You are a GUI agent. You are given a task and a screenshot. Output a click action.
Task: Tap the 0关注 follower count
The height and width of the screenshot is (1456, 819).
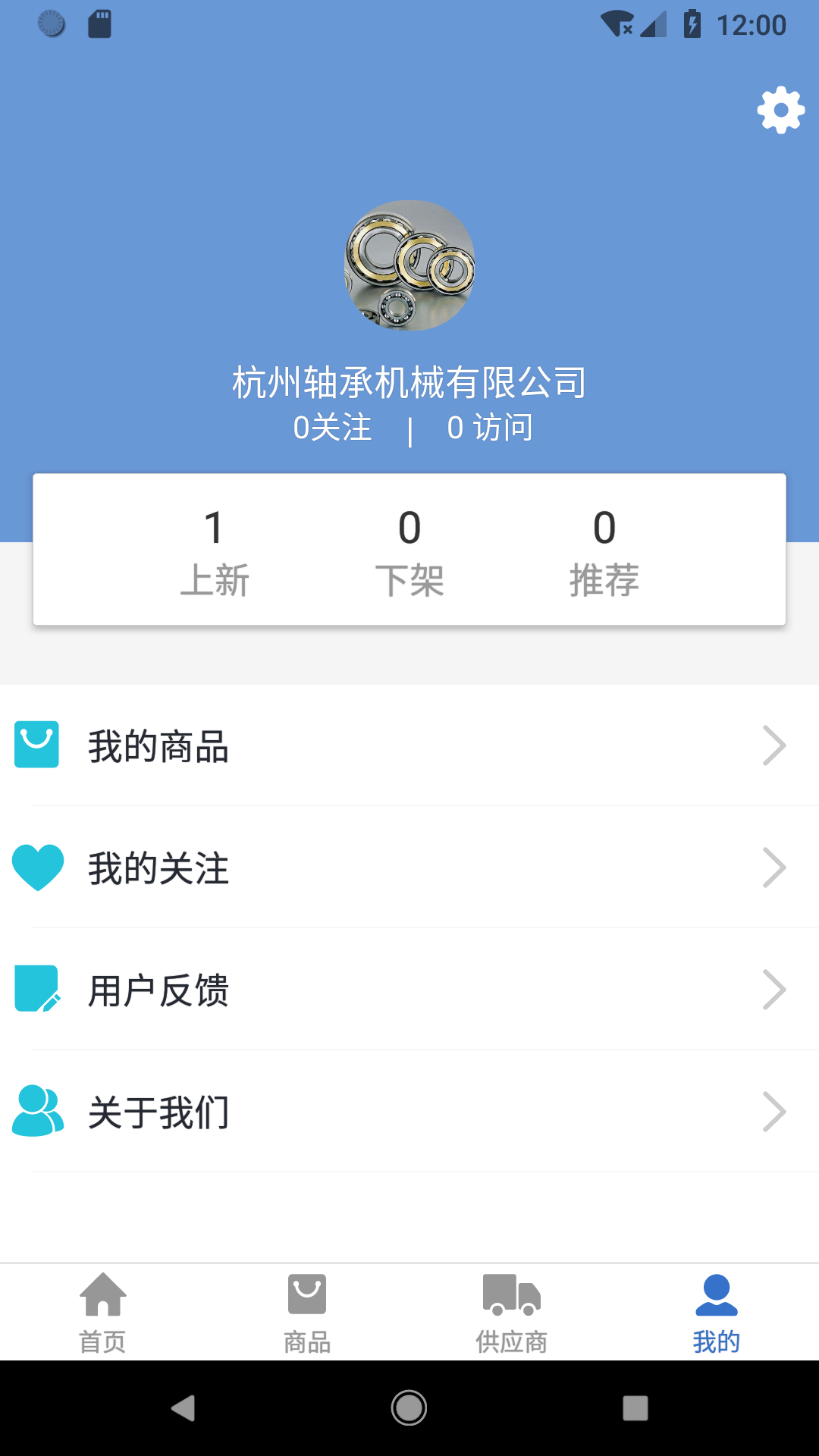(x=332, y=427)
